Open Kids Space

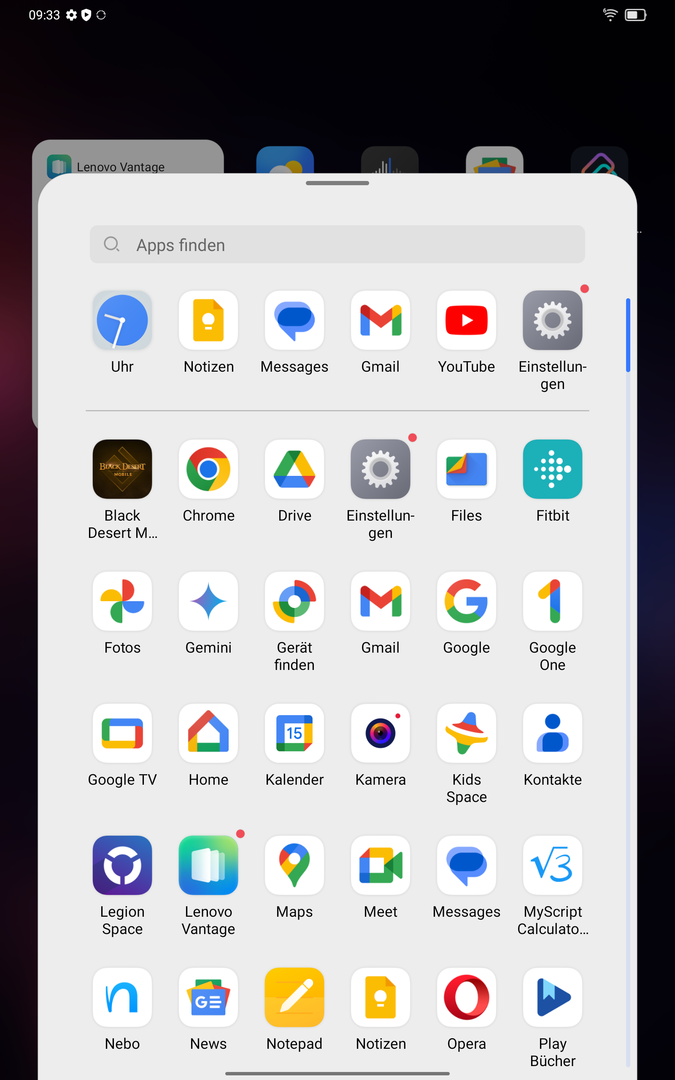pos(466,734)
